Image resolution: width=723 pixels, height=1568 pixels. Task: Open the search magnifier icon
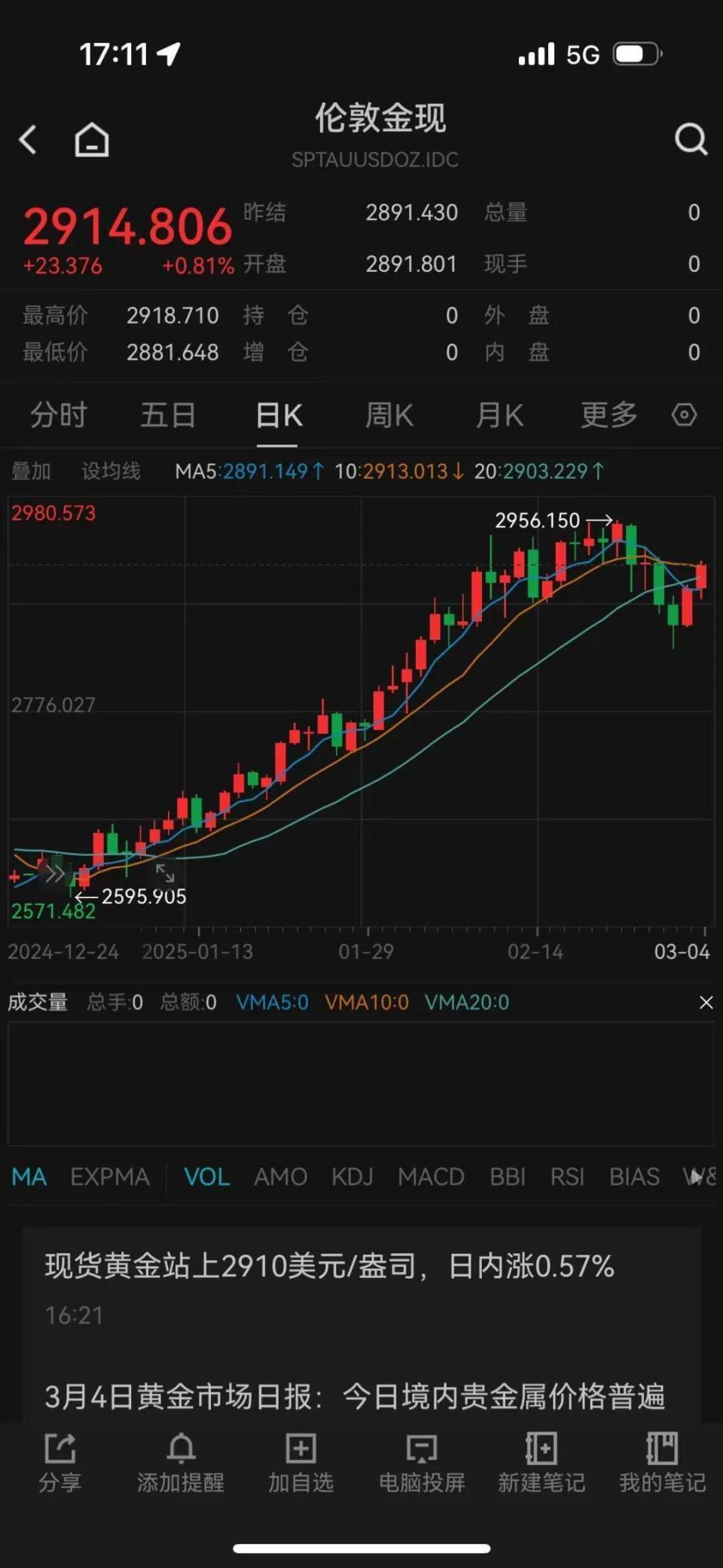(690, 139)
